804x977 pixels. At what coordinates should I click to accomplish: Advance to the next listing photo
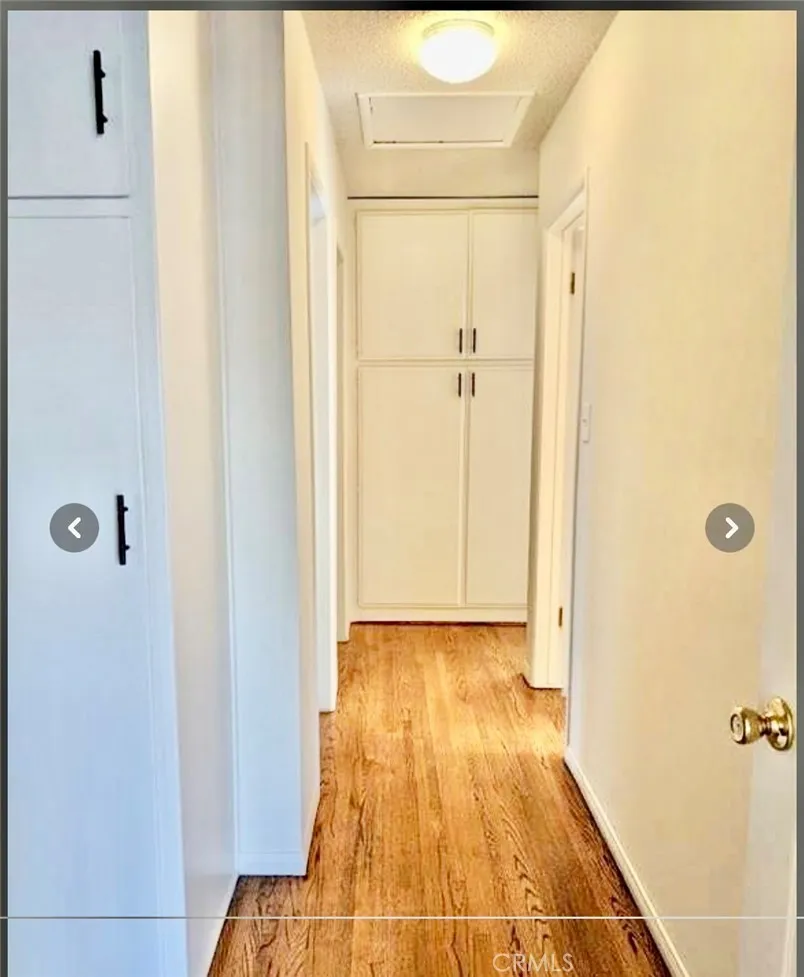click(x=729, y=527)
